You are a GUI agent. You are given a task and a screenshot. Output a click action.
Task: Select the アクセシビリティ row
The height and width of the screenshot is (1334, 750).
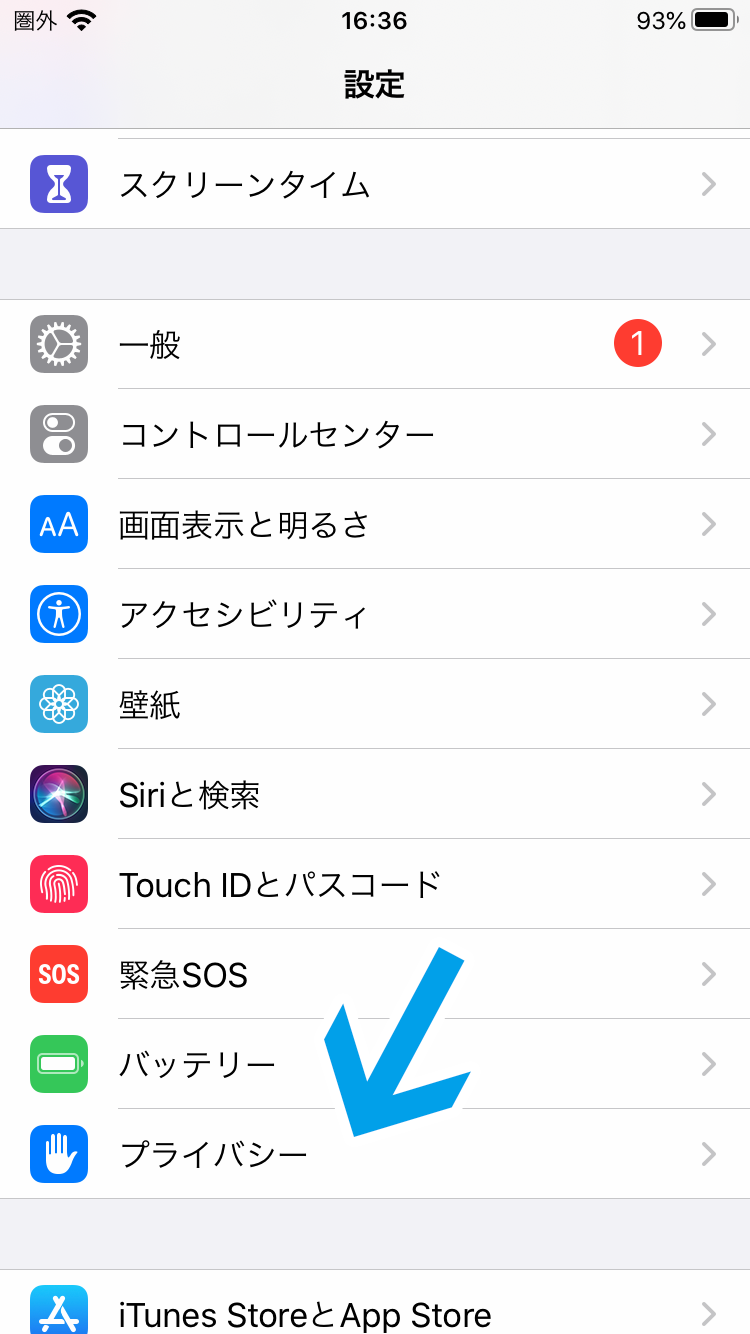pos(243,615)
